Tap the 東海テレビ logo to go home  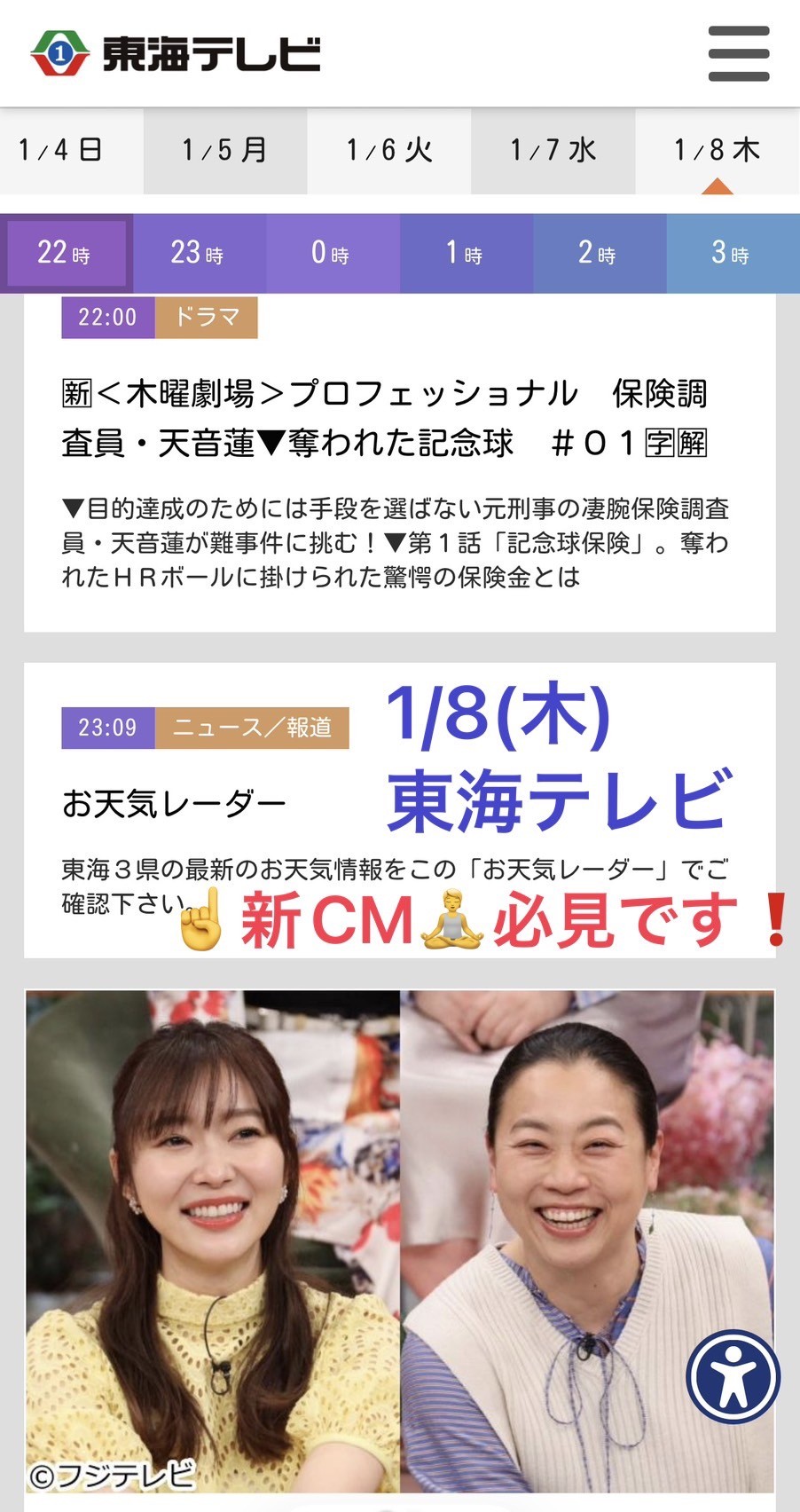176,53
